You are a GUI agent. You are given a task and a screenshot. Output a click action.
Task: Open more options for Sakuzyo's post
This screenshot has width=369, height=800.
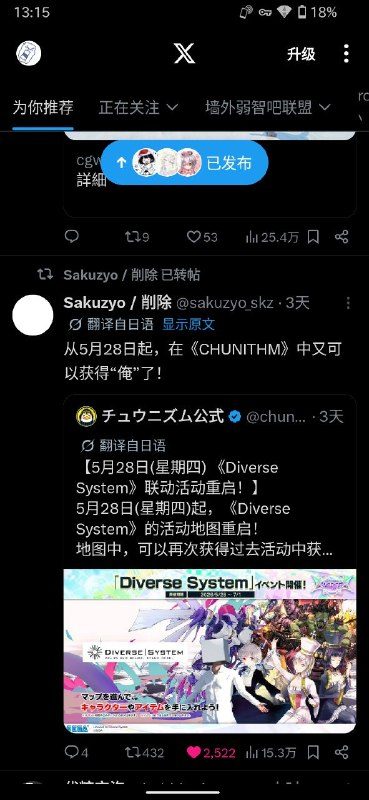pyautogui.click(x=348, y=303)
